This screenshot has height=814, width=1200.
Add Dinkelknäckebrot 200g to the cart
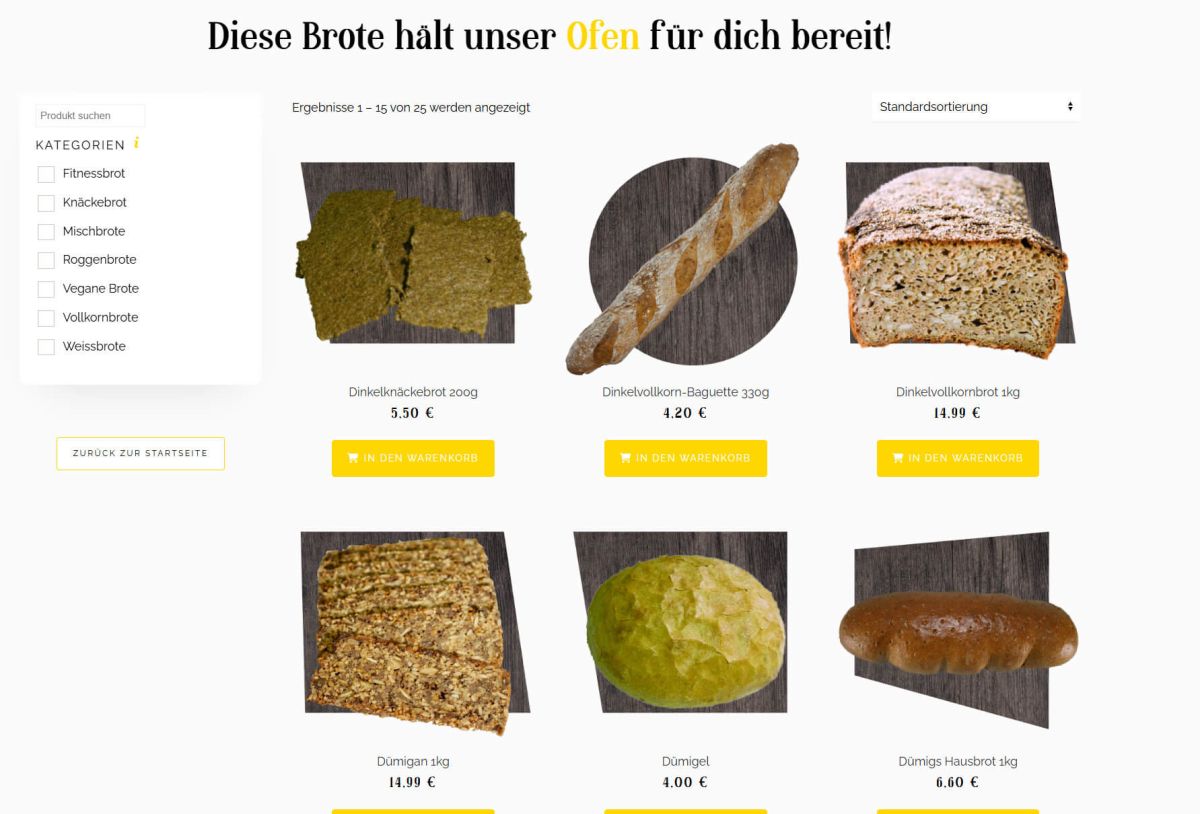click(413, 458)
